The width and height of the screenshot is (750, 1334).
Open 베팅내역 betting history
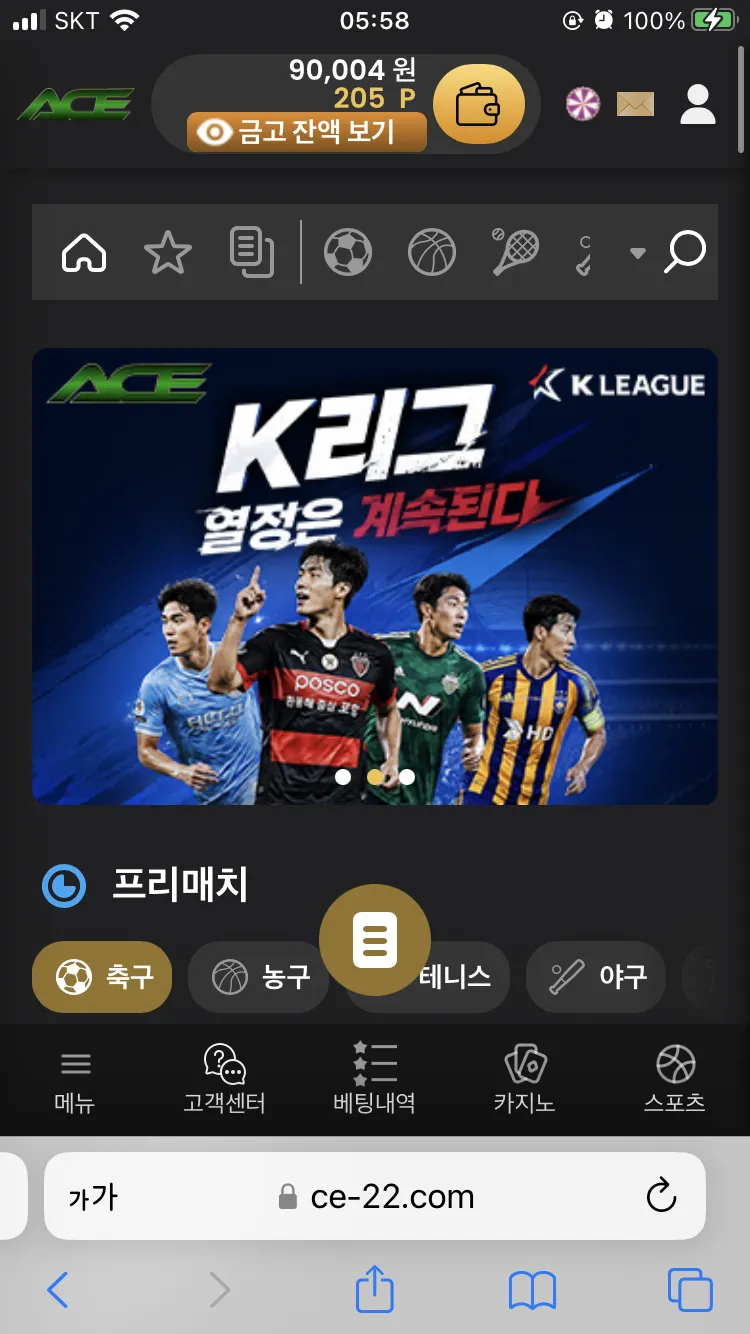(x=374, y=1079)
